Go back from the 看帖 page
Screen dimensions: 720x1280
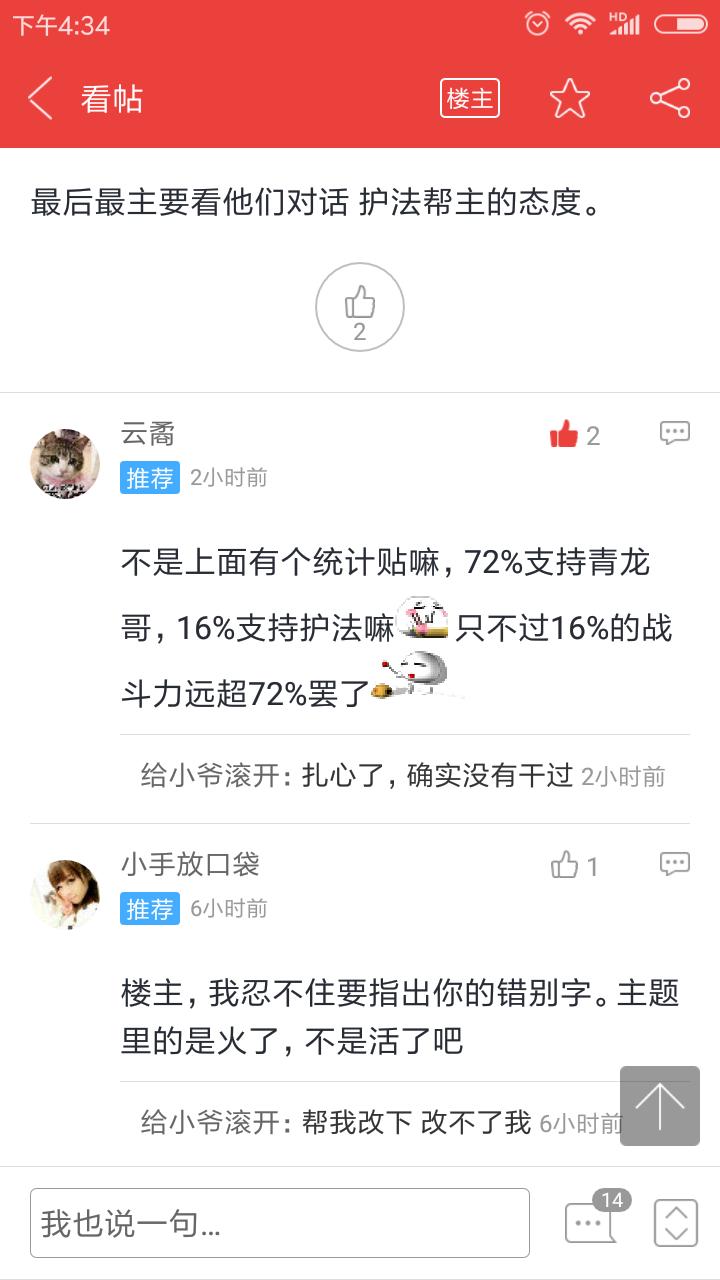click(x=40, y=99)
